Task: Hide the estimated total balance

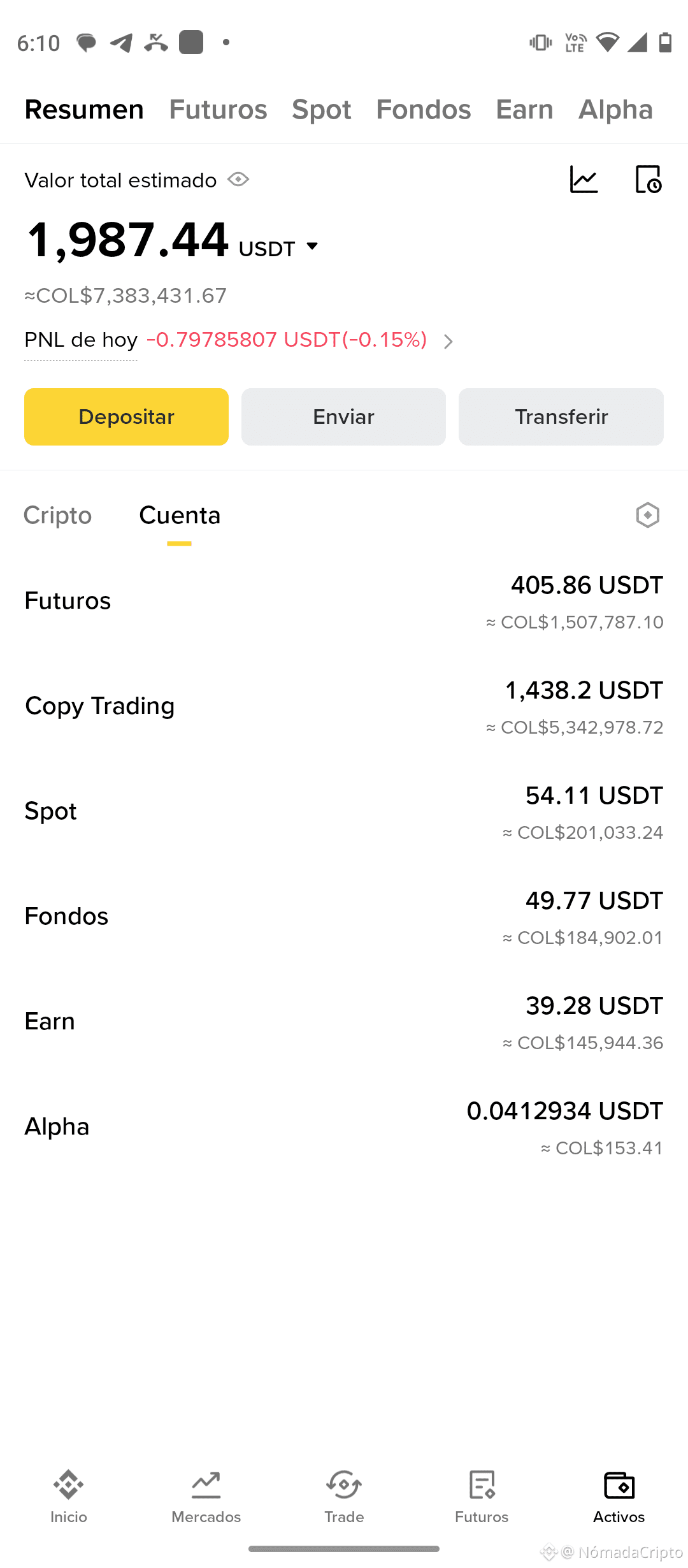Action: tap(238, 180)
